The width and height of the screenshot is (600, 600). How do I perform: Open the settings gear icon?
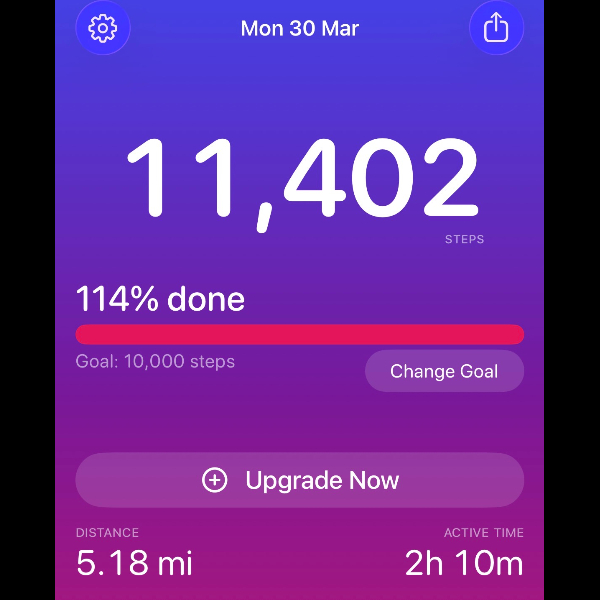(x=103, y=28)
